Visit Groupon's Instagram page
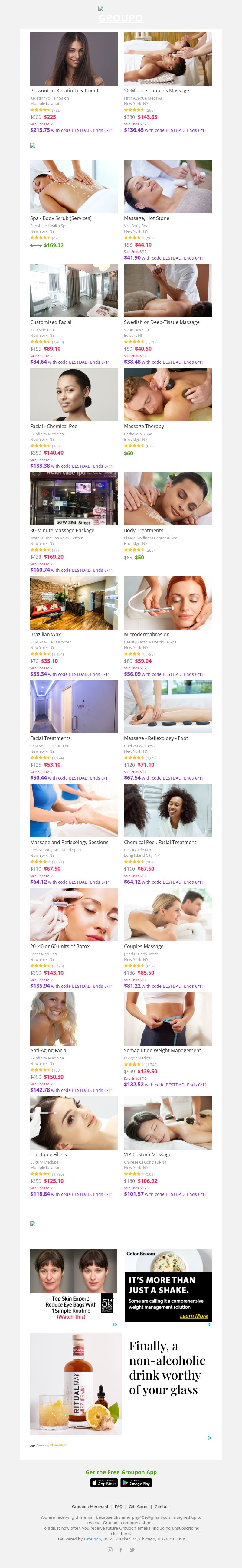The image size is (242, 1568). [x=110, y=1550]
